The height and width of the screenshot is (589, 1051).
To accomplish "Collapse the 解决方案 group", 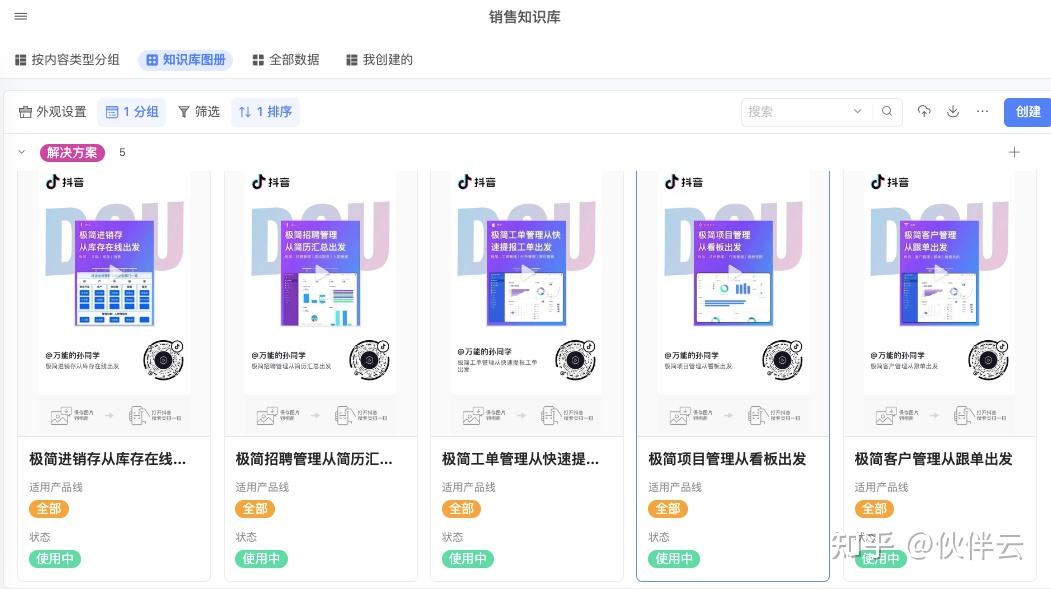I will point(21,152).
